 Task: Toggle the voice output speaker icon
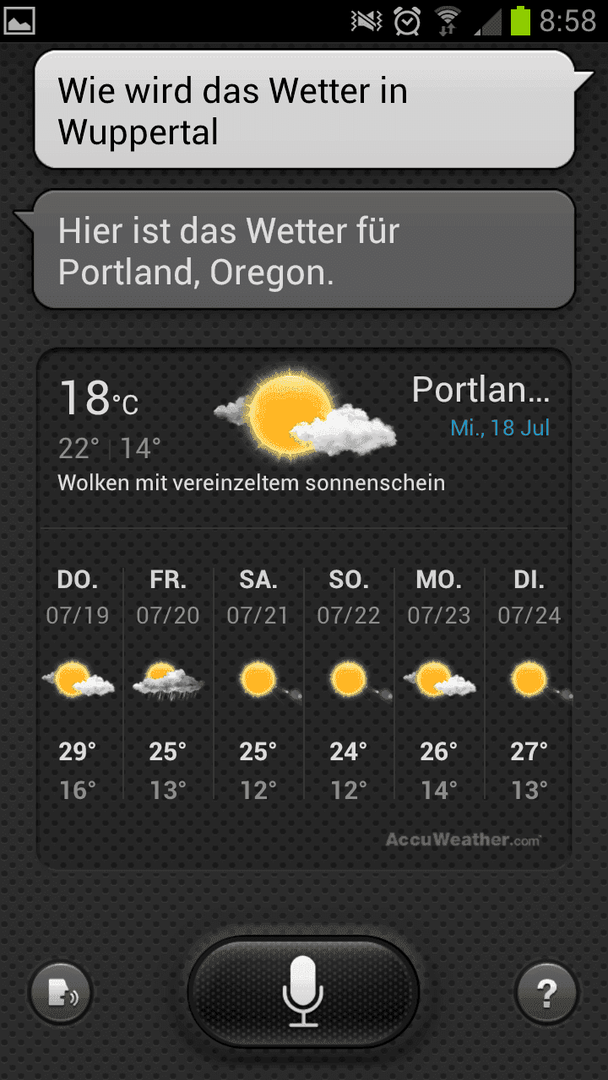coord(60,993)
